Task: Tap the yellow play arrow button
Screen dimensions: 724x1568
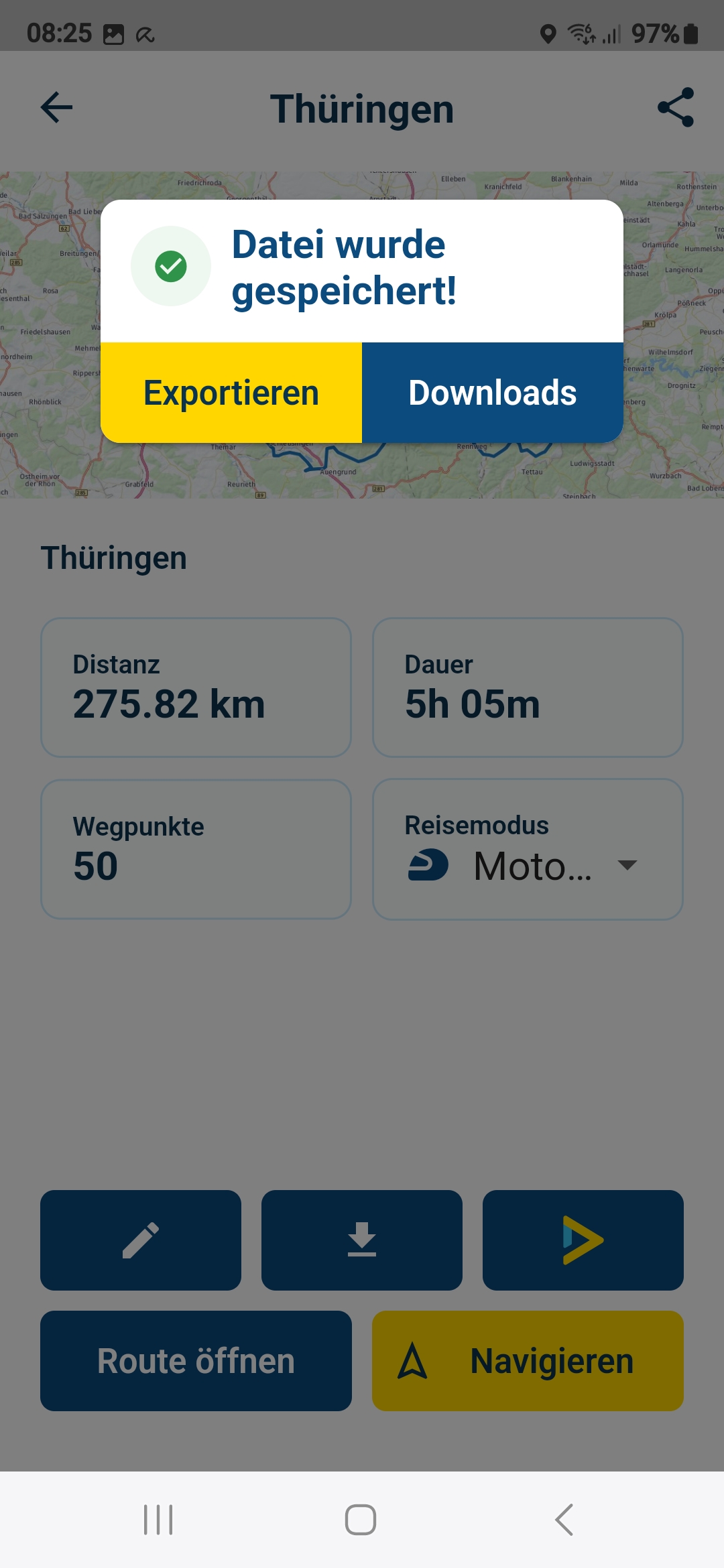Action: (583, 1240)
